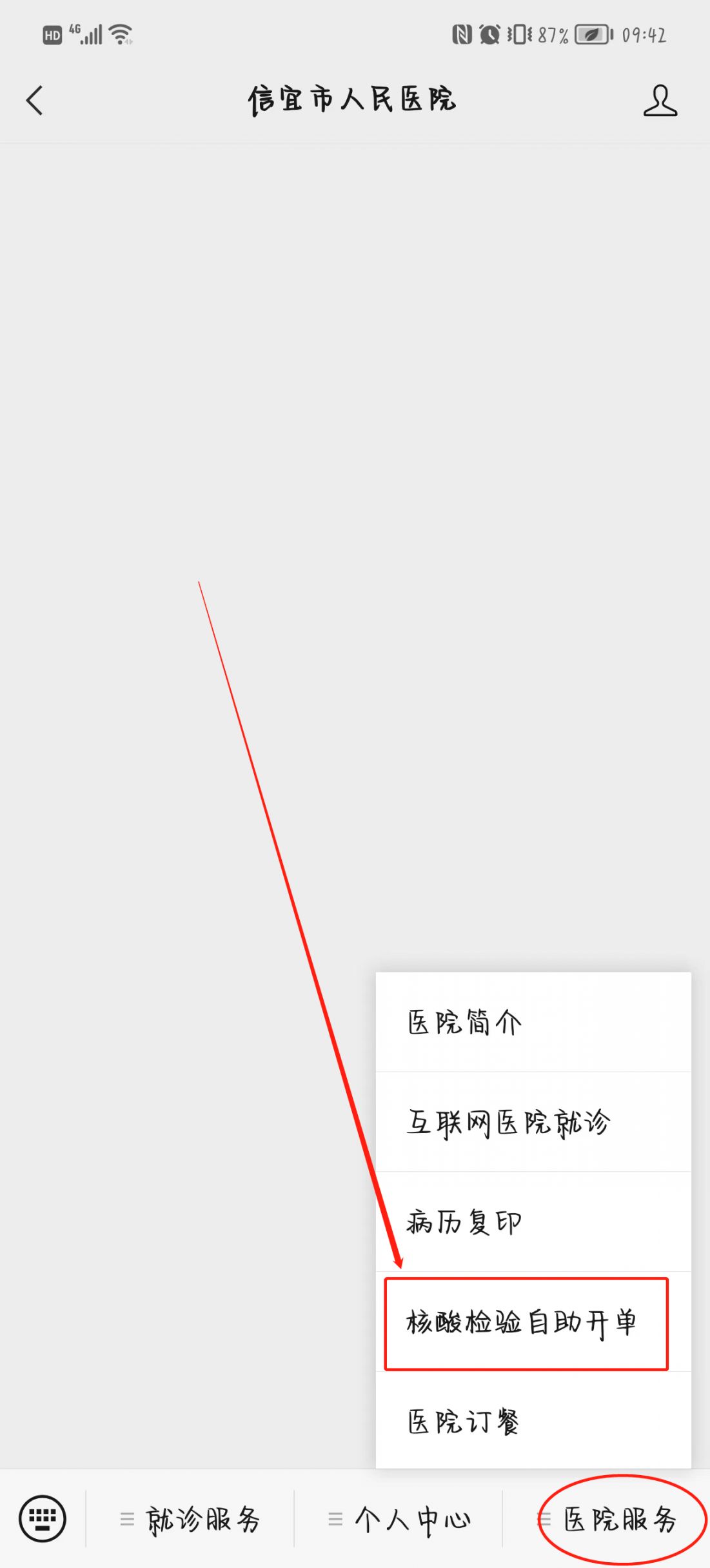Choose 病历复印 from the popup
Screen dimensions: 710x1568
533,1221
